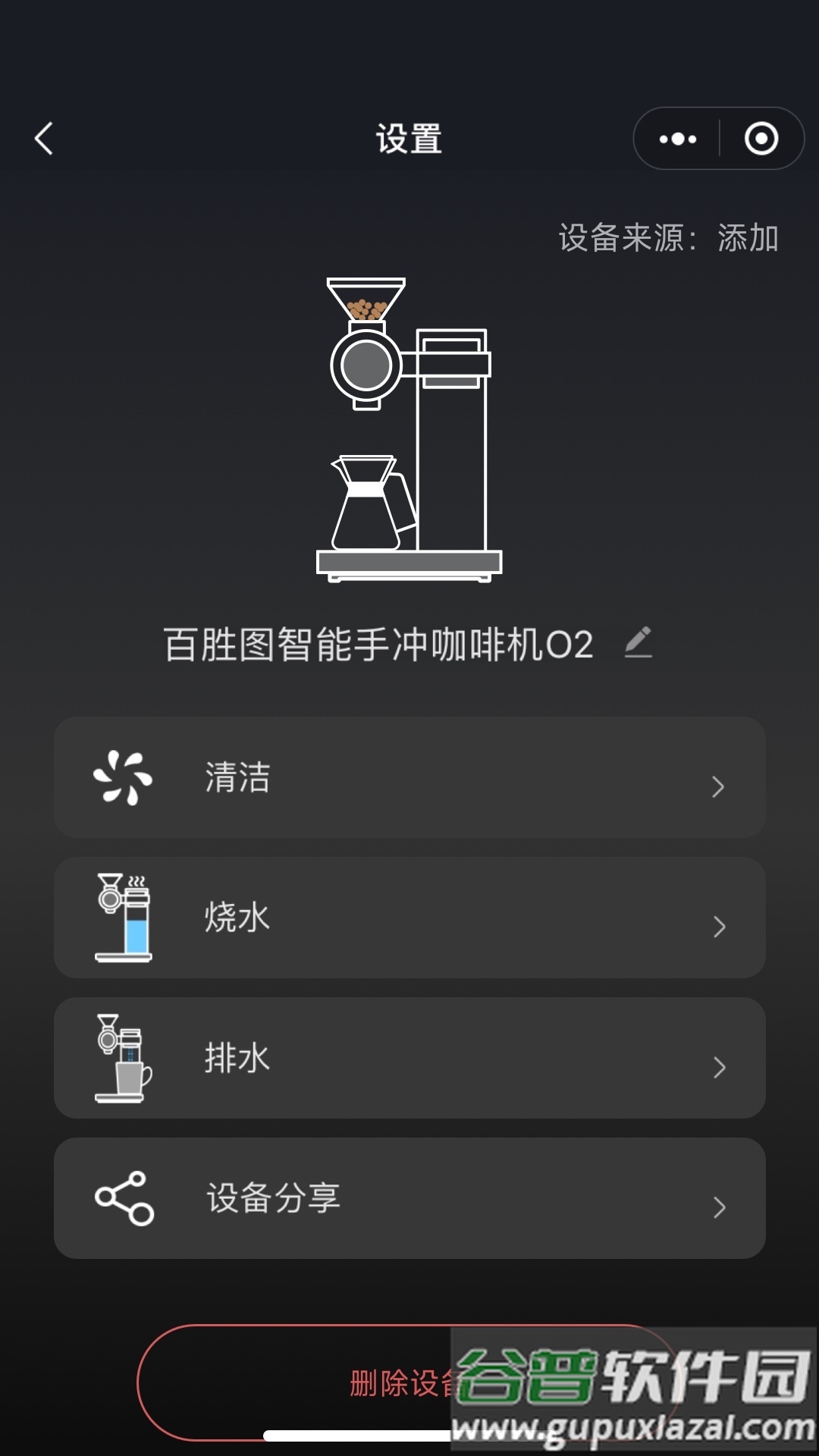The image size is (819, 1456).
Task: Tap the device name 百胜图智能手冲咖啡机O2
Action: [x=379, y=642]
